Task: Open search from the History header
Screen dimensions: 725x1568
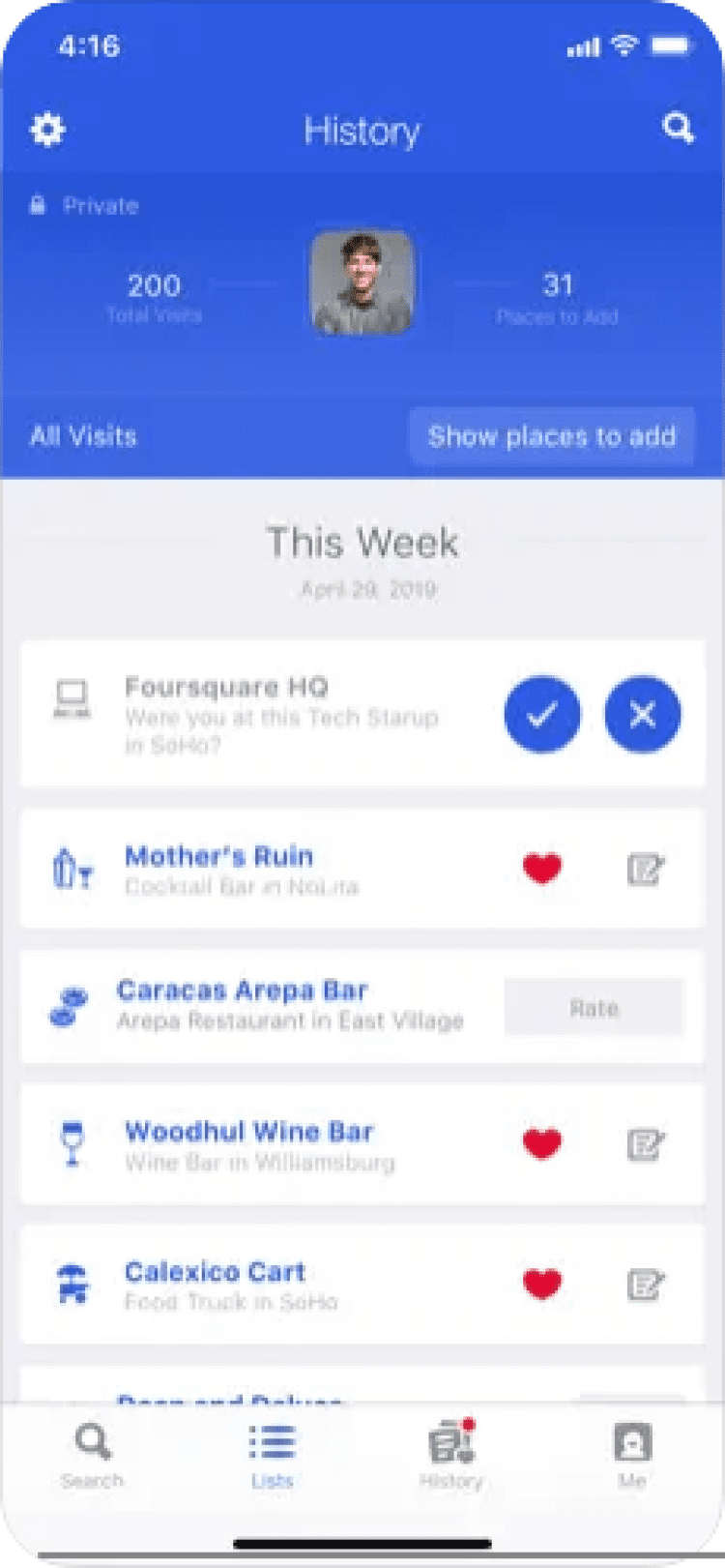Action: [x=678, y=127]
